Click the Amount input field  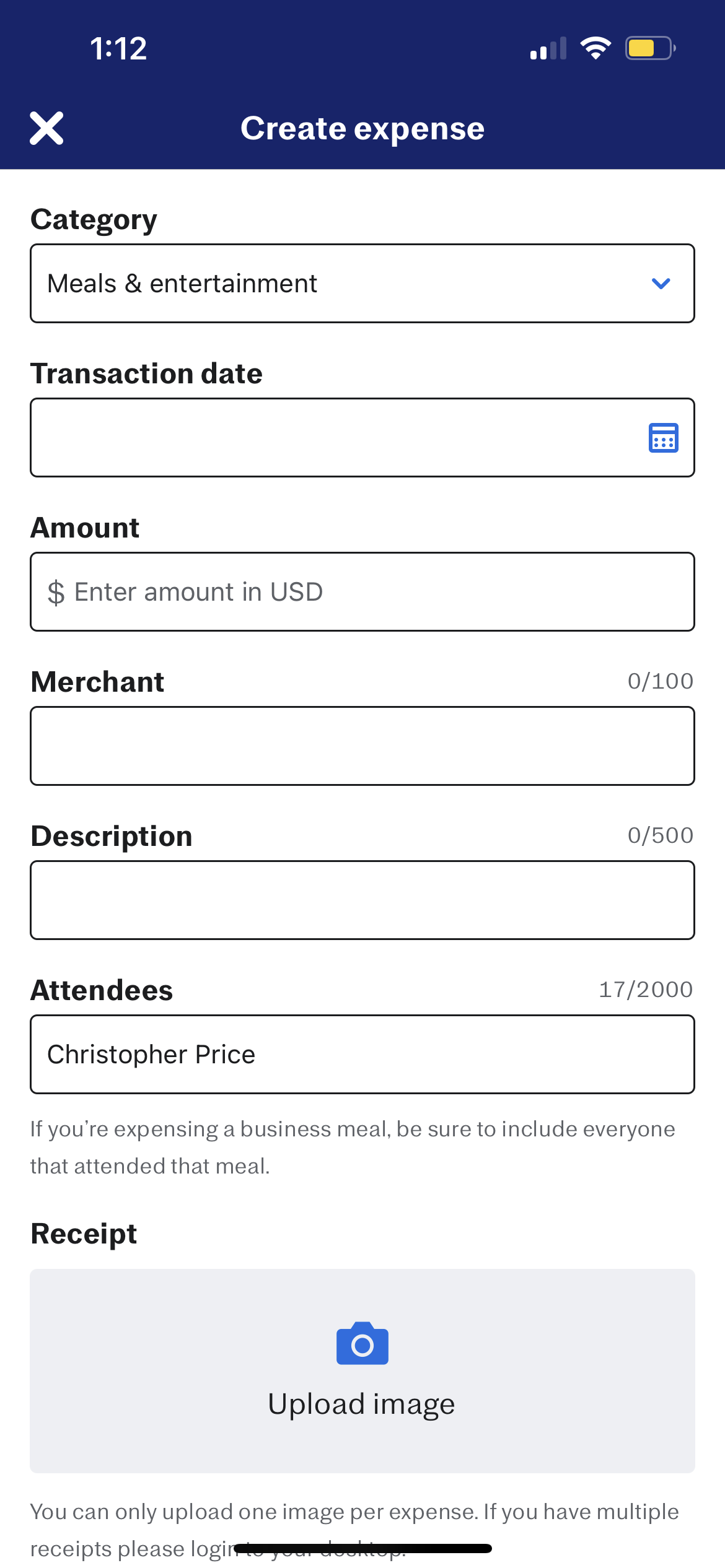(x=362, y=591)
